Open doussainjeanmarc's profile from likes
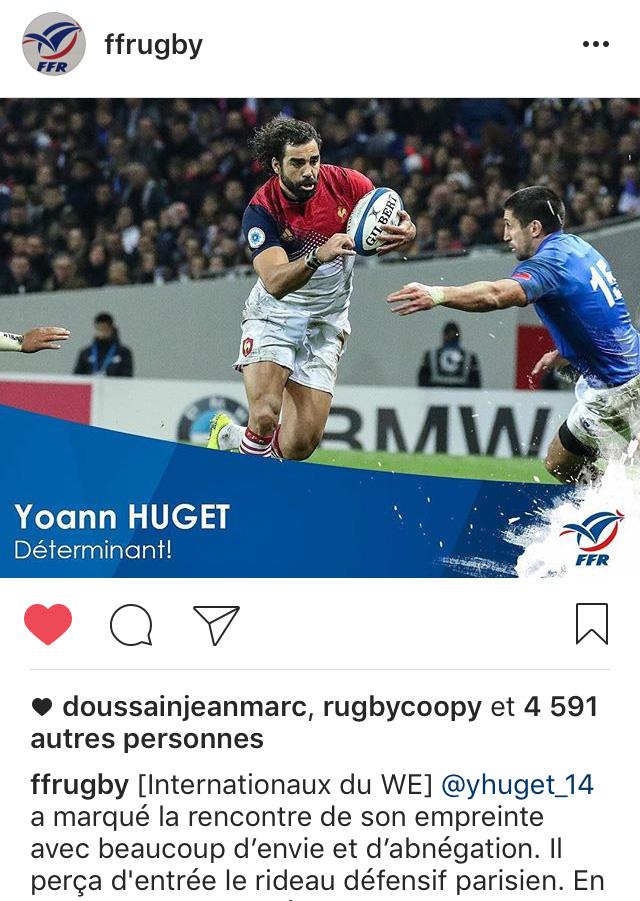Screen dimensions: 640x901 click(186, 707)
